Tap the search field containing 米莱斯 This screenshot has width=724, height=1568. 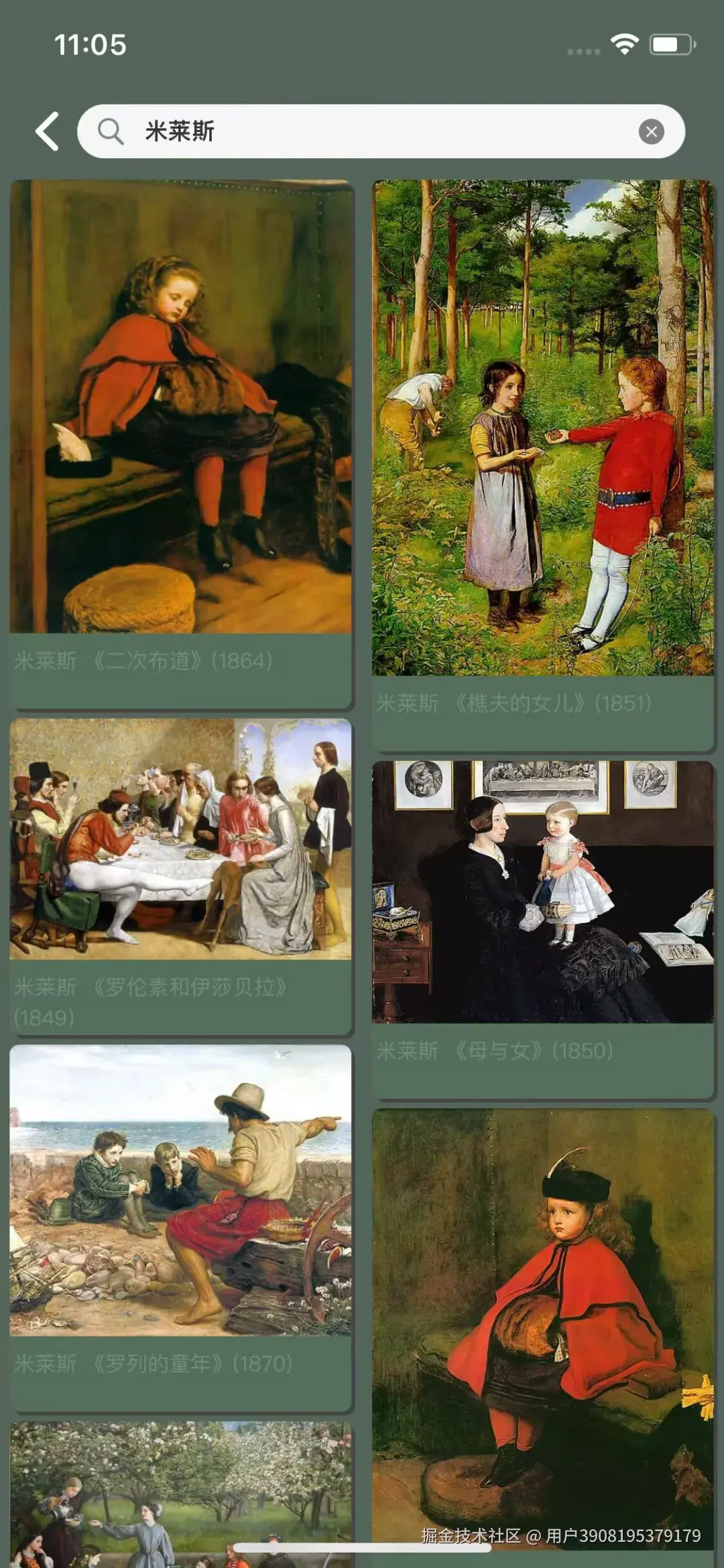[x=375, y=131]
